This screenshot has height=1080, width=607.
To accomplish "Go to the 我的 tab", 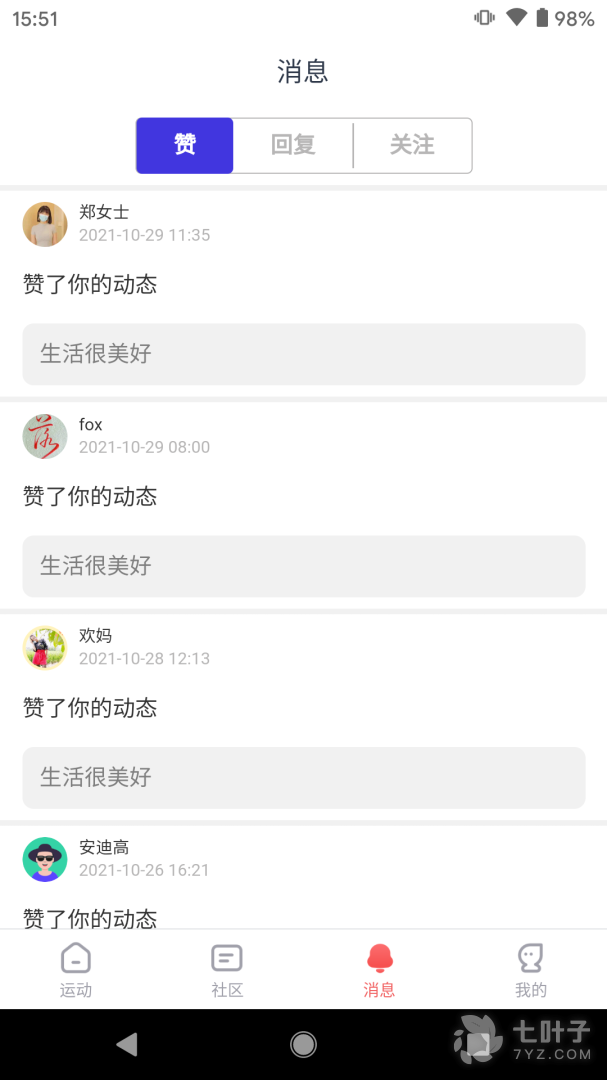I will pos(530,970).
